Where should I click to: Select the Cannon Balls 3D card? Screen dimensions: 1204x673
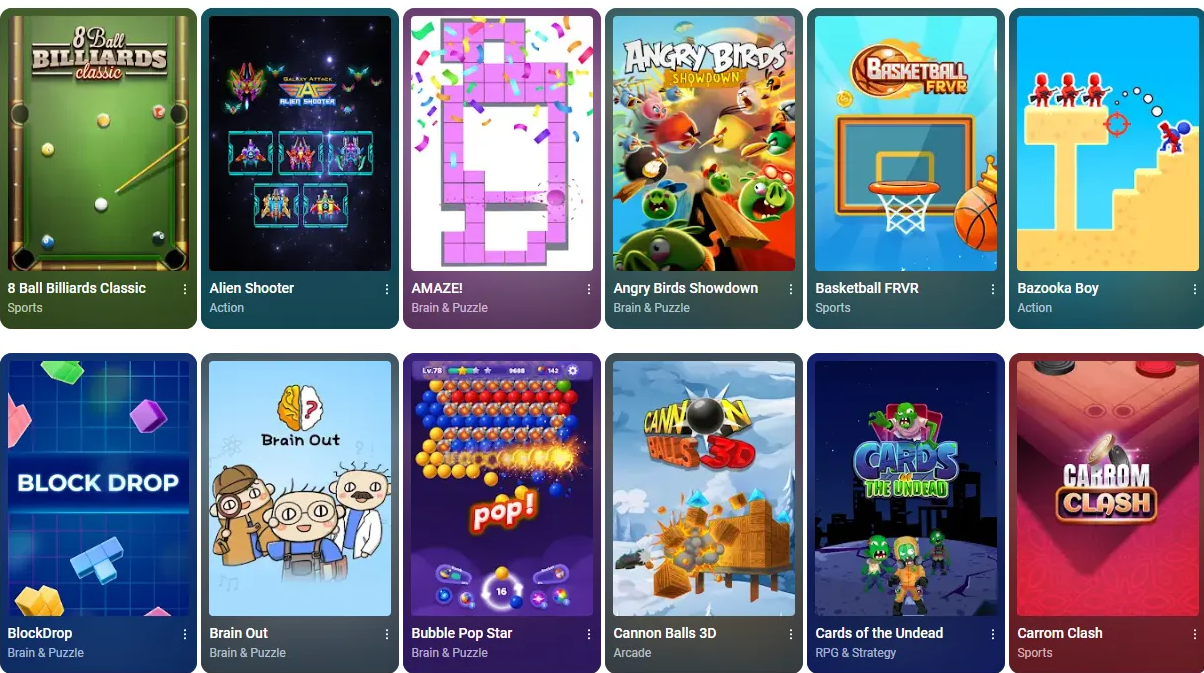(x=704, y=488)
